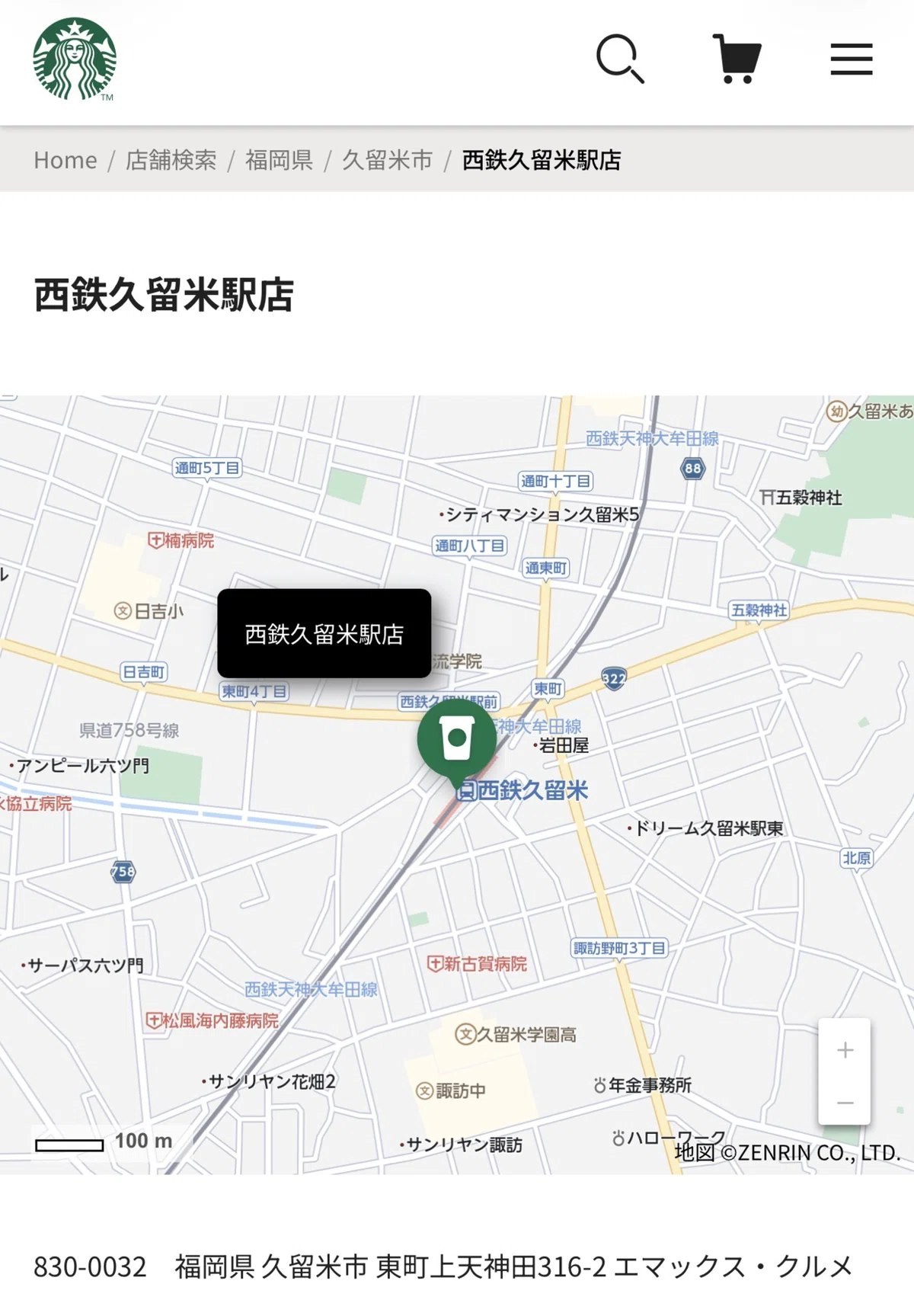Go to the Home breadcrumb link
The image size is (914, 1316).
pyautogui.click(x=66, y=160)
